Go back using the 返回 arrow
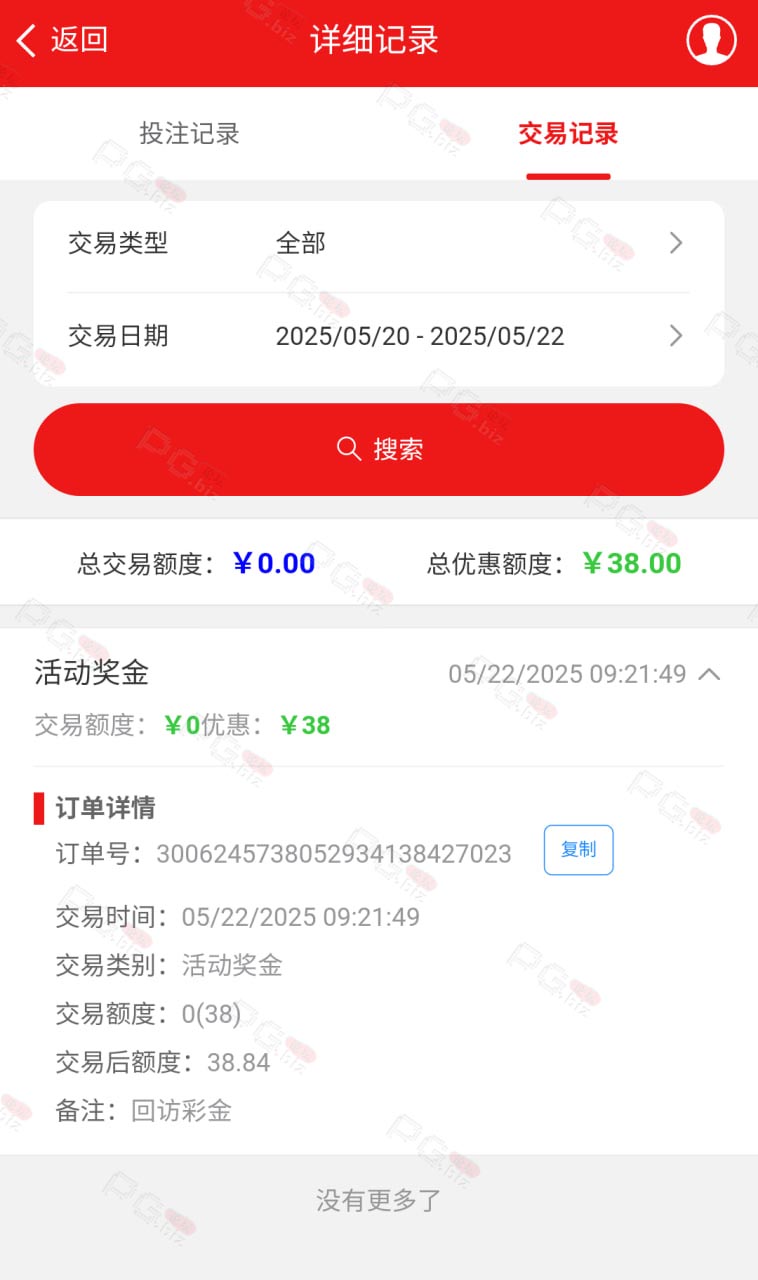Viewport: 758px width, 1280px height. pos(62,41)
